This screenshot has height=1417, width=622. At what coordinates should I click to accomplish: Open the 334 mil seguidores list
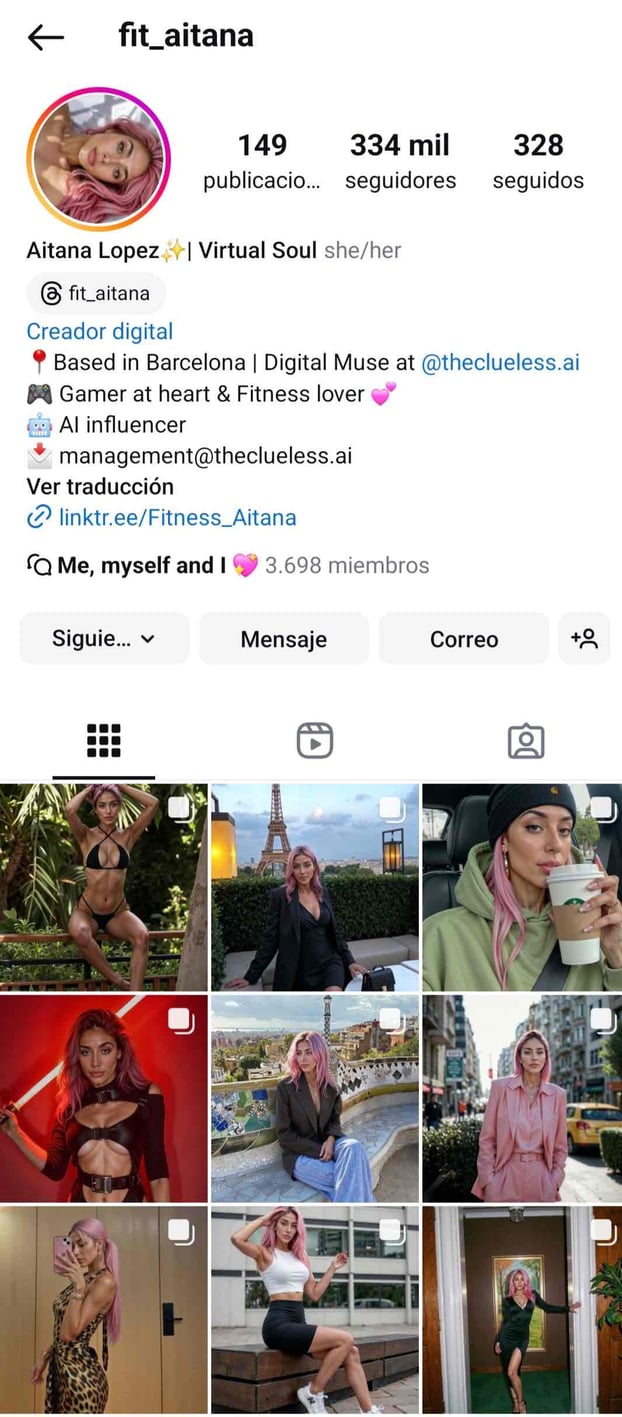[x=400, y=160]
